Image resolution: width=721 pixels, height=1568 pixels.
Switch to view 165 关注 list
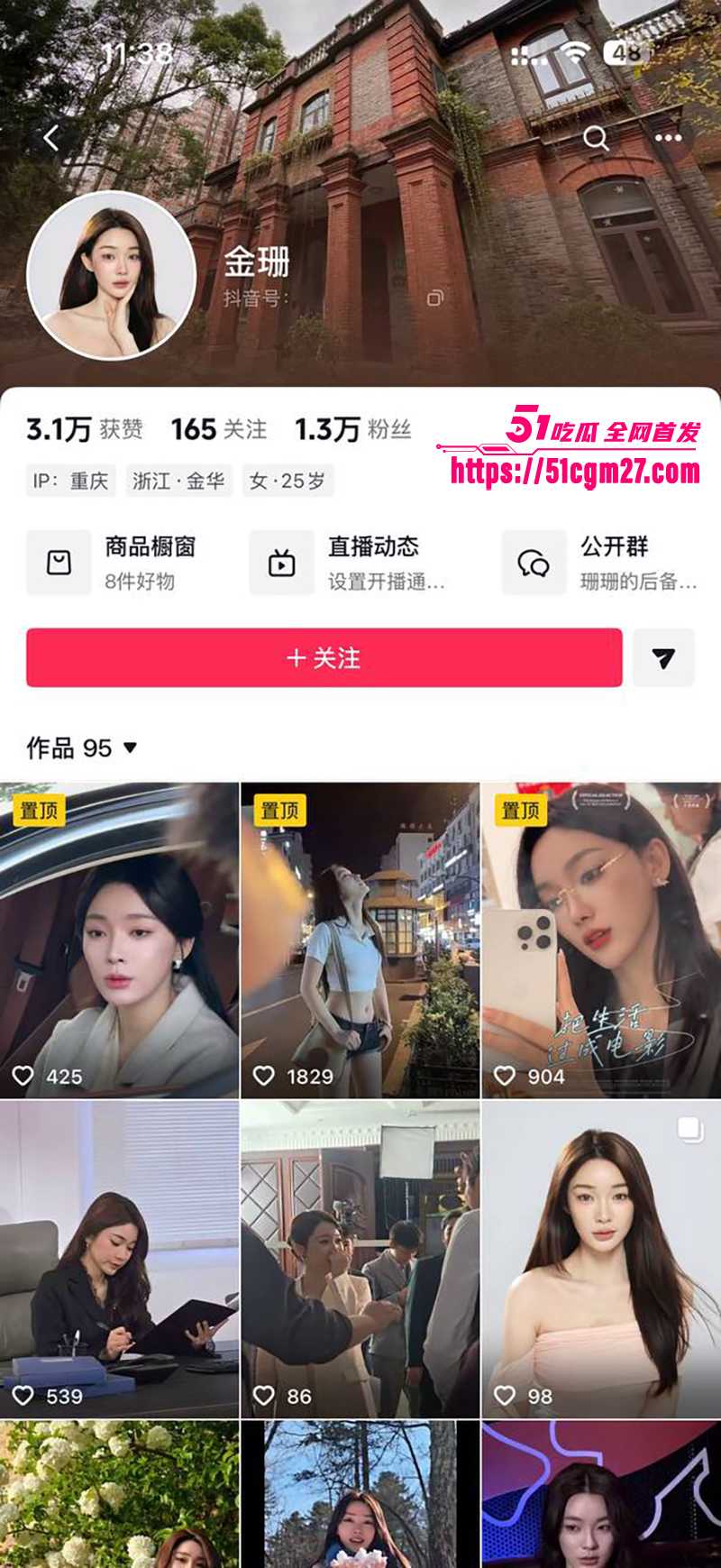click(x=217, y=430)
